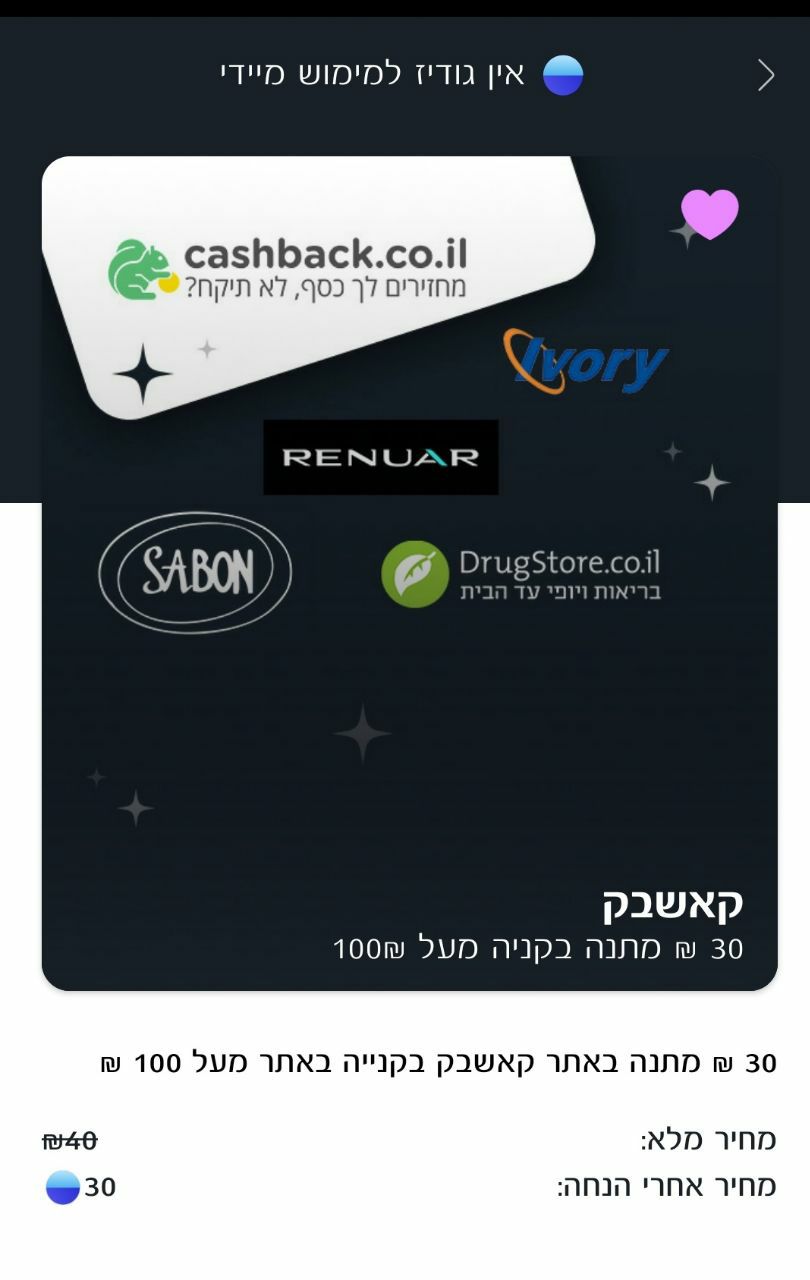Tap the back chevron in the header
This screenshot has height=1280, width=810.
(x=766, y=75)
